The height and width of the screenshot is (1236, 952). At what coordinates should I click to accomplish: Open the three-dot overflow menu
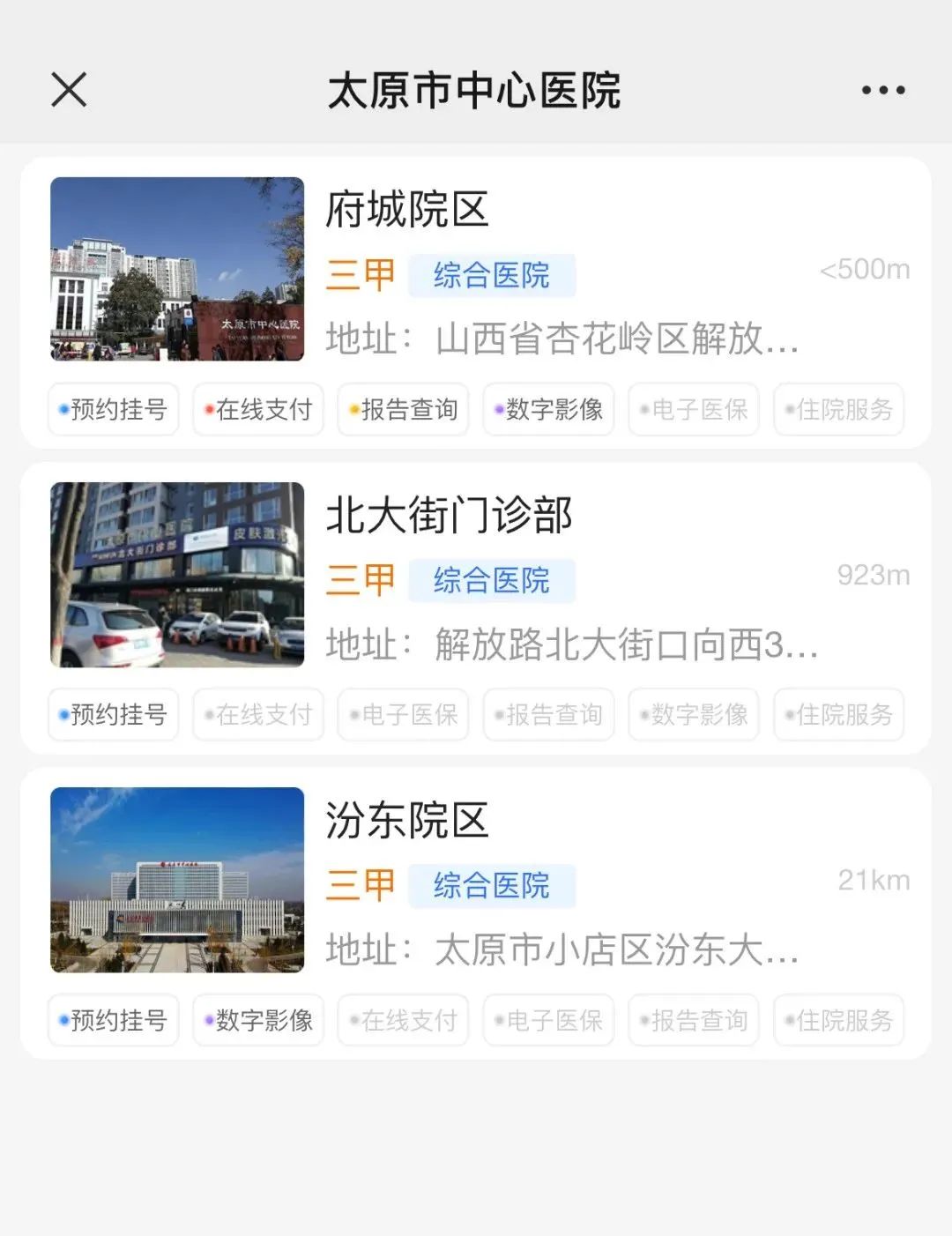tap(882, 90)
